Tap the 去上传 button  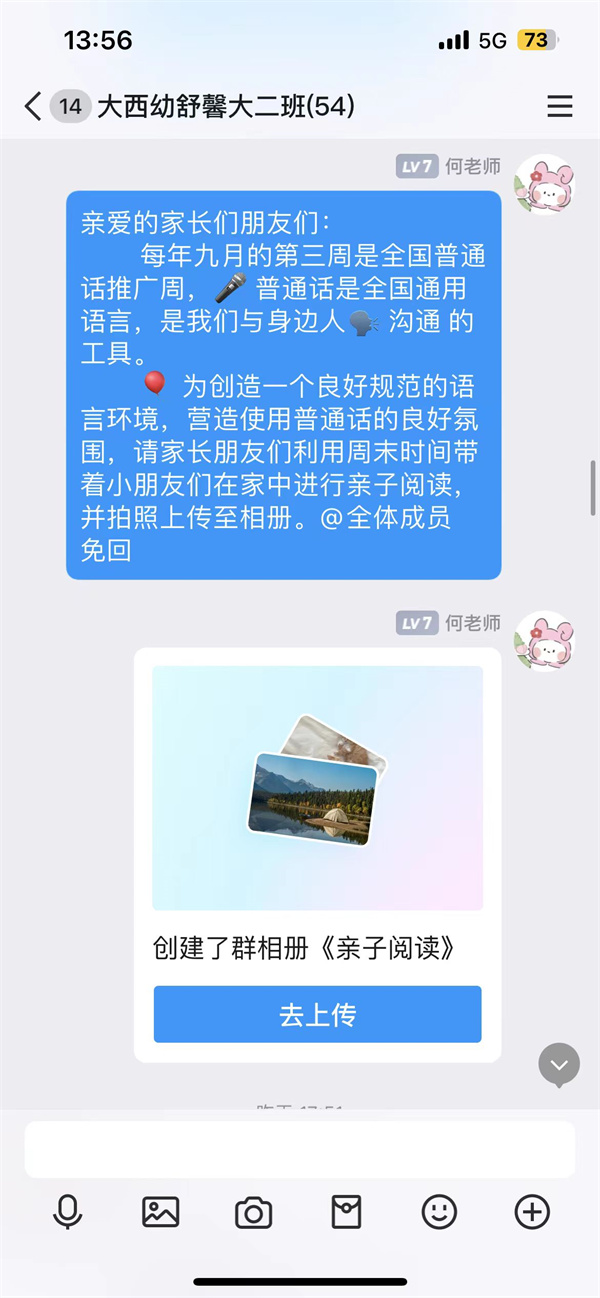point(317,1014)
